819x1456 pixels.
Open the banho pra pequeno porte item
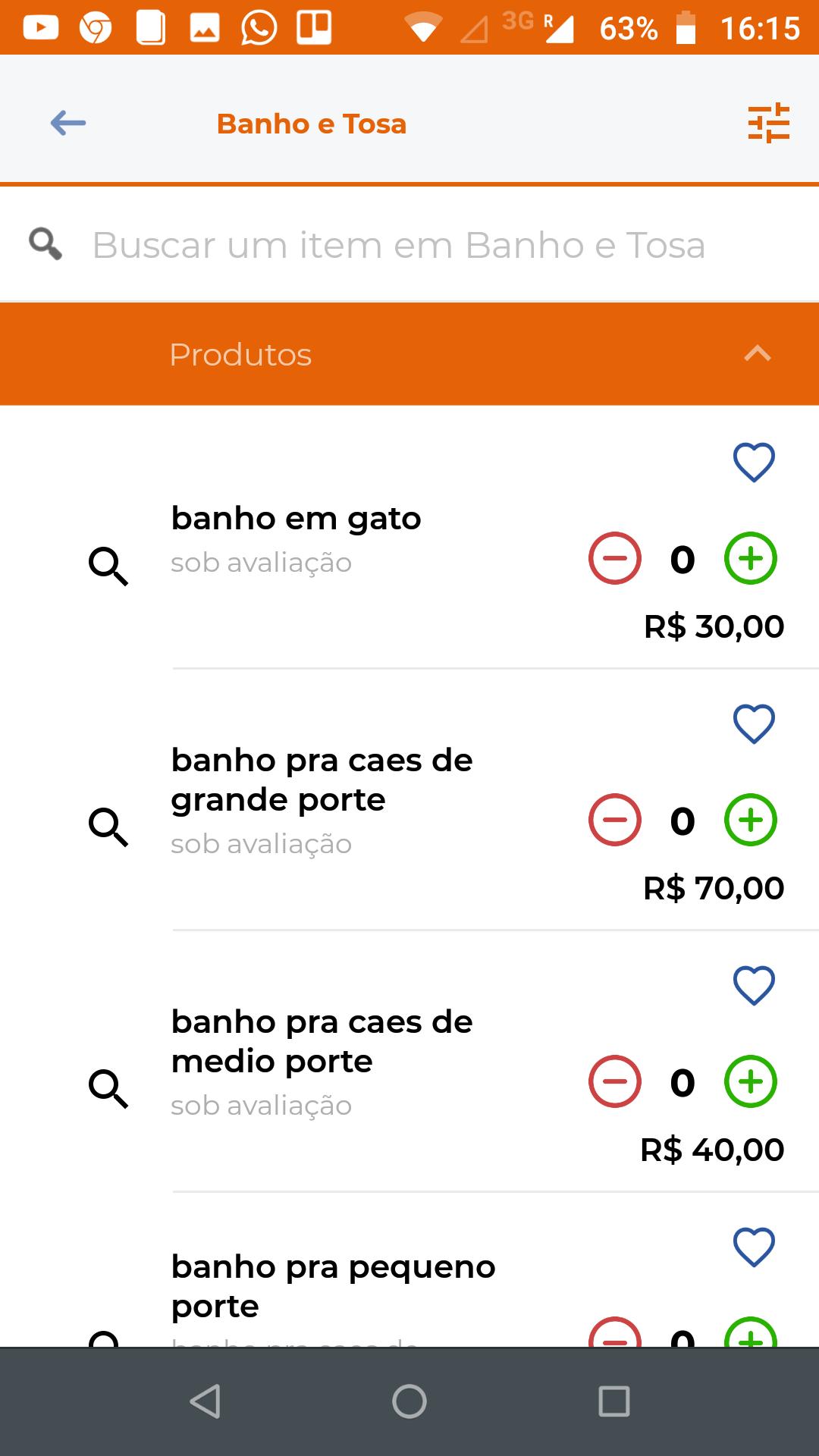click(x=333, y=1286)
